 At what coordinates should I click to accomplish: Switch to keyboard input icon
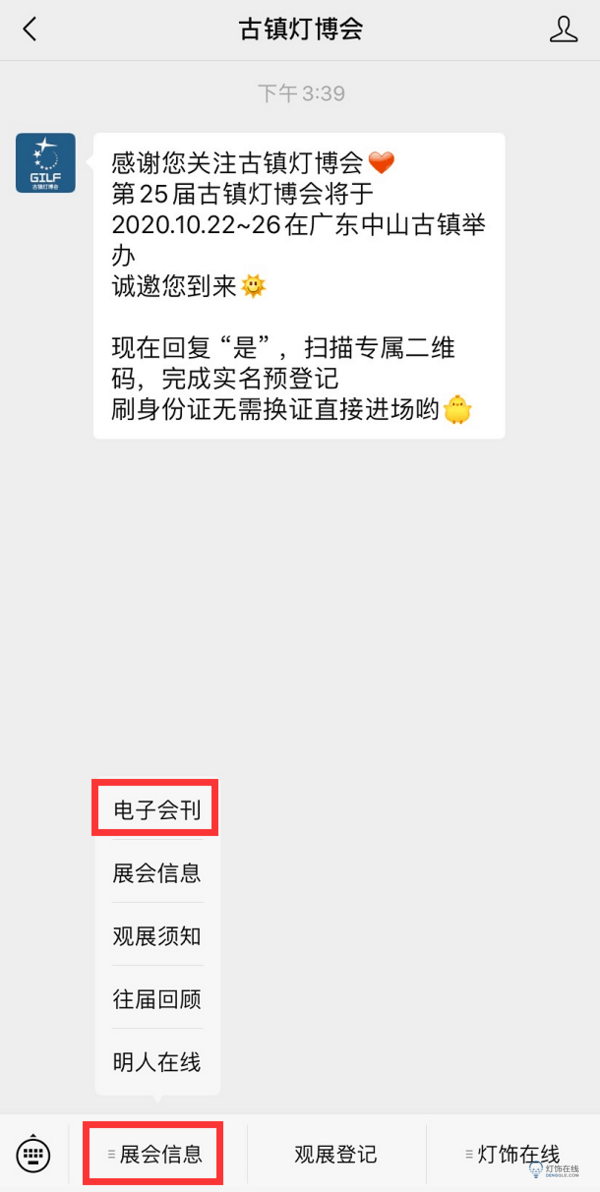coord(33,1154)
